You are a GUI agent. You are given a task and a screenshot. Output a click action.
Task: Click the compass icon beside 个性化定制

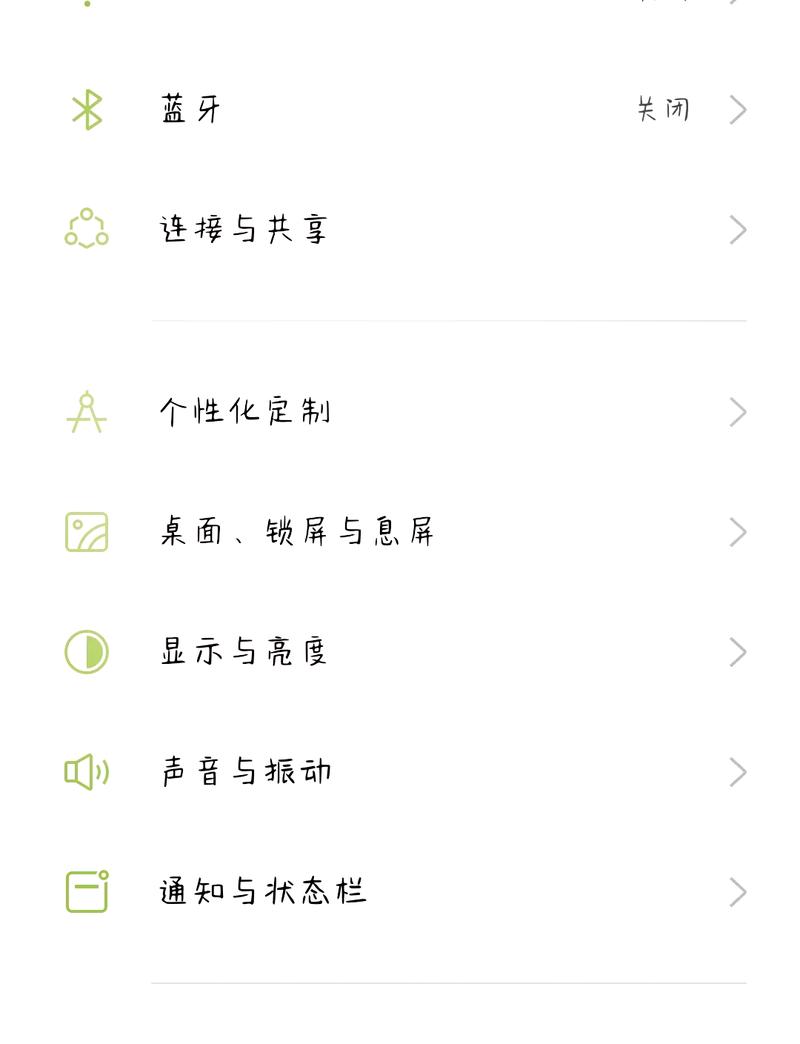86,411
